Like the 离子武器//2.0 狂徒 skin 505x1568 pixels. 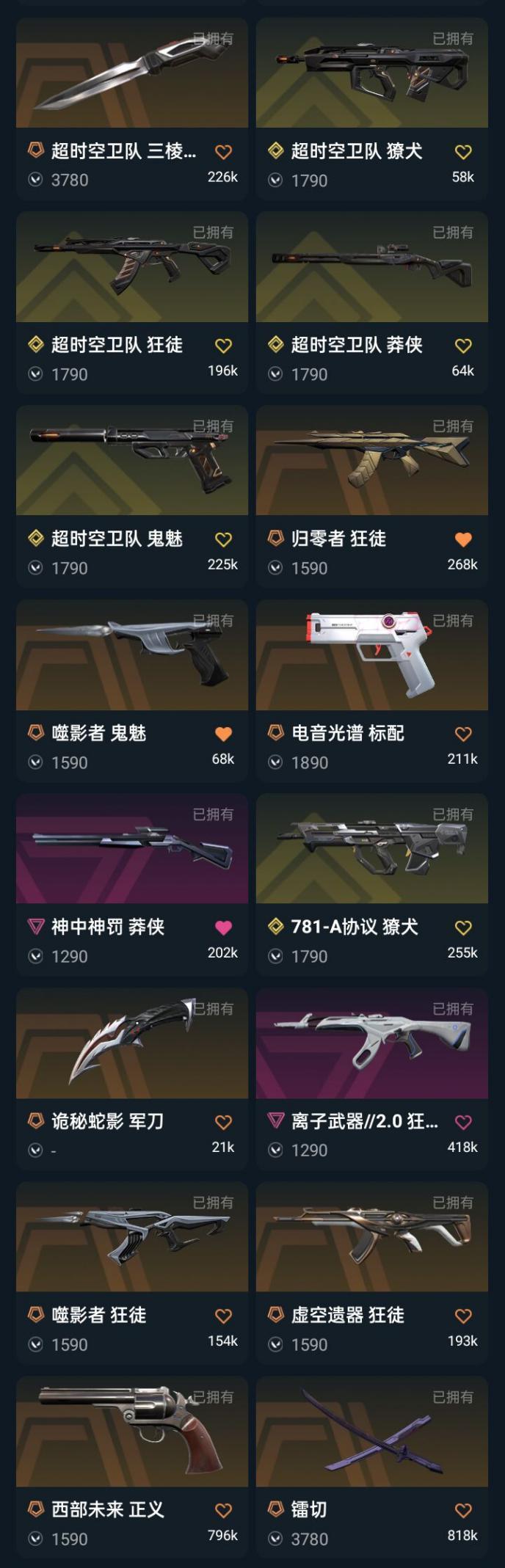pyautogui.click(x=463, y=1122)
